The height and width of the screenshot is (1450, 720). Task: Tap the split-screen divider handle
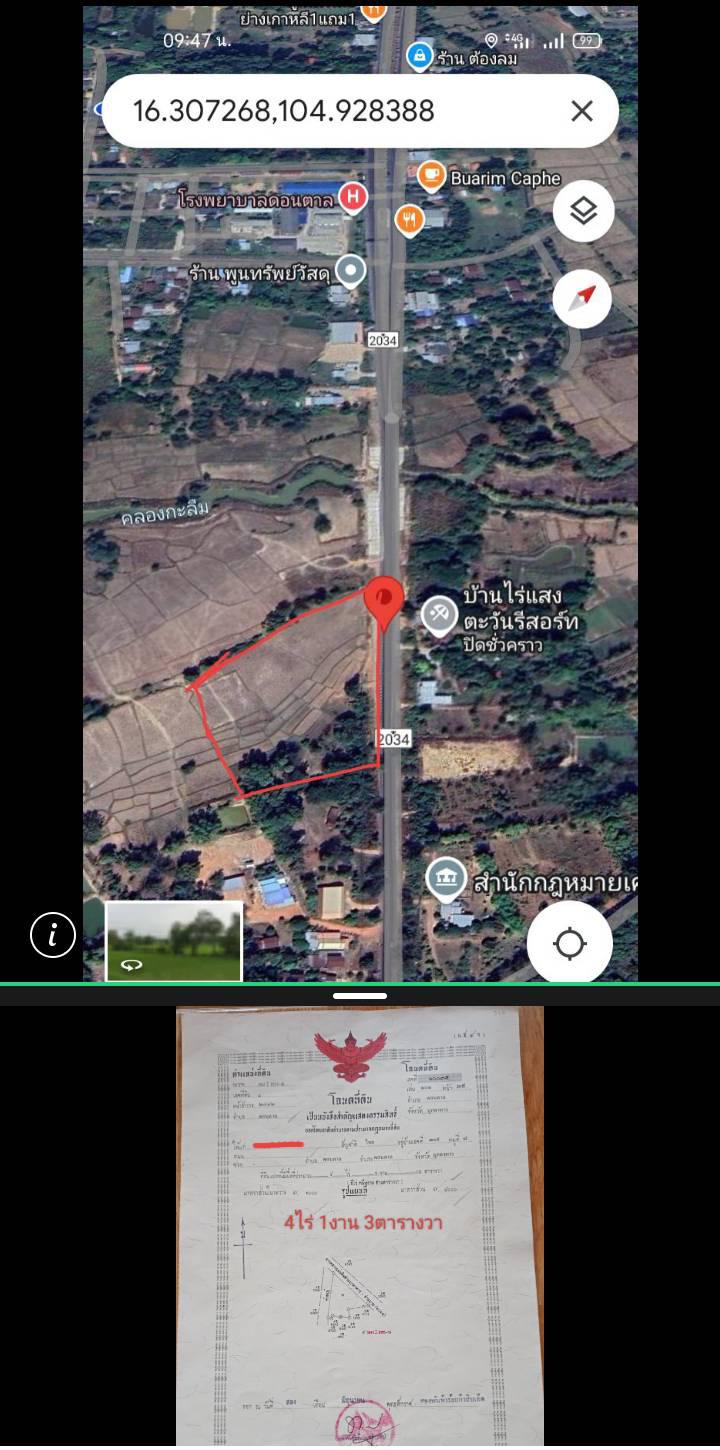(360, 996)
